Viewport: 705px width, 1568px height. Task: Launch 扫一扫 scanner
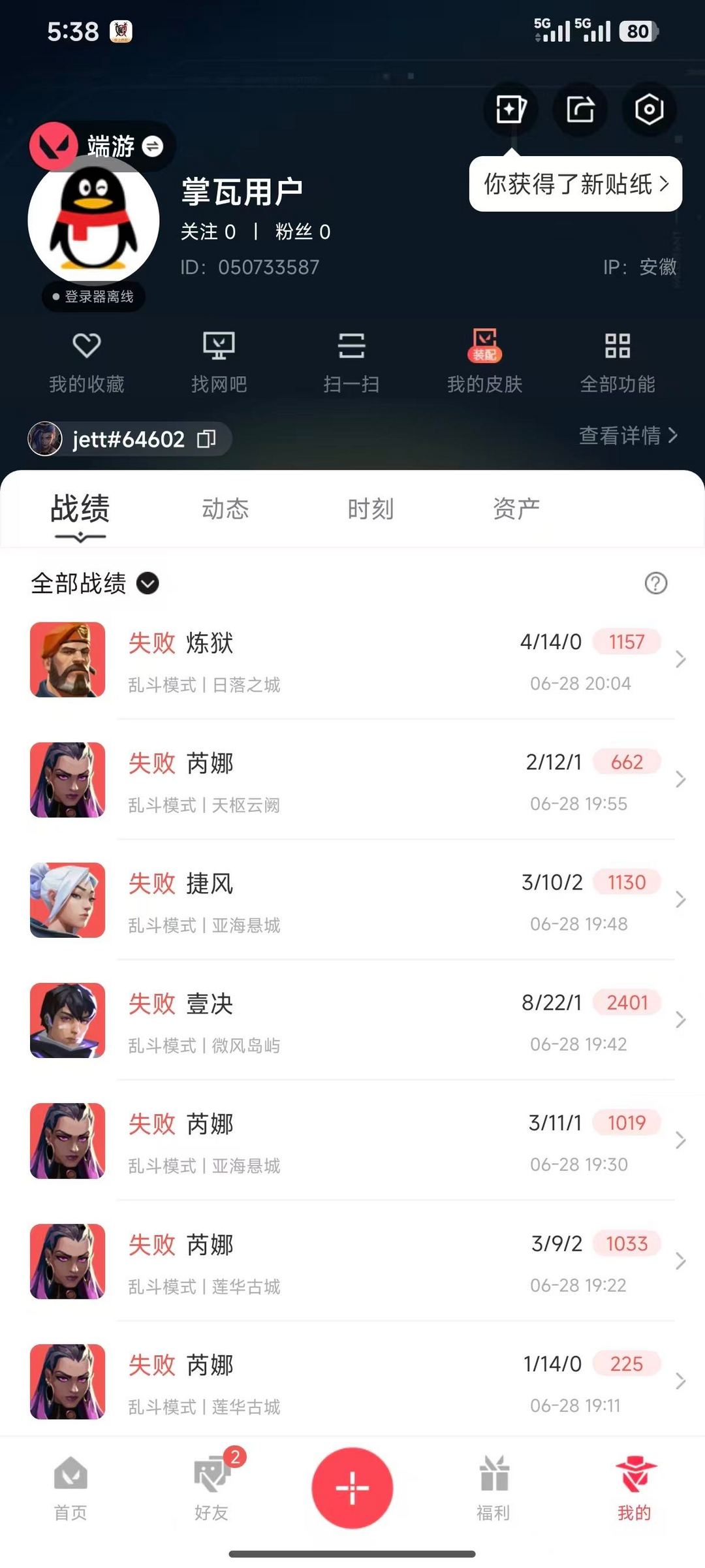pyautogui.click(x=352, y=362)
